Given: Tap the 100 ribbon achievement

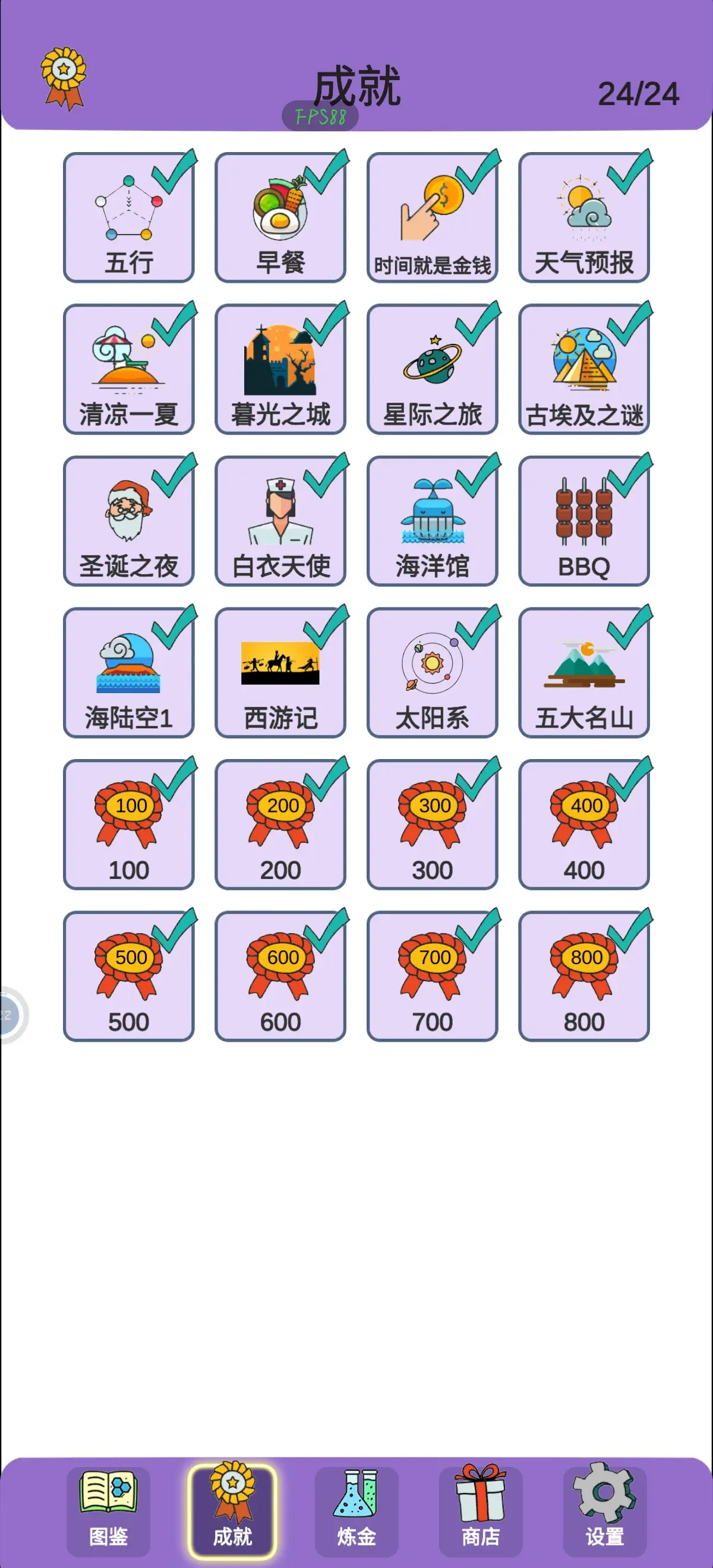Looking at the screenshot, I should tap(128, 824).
